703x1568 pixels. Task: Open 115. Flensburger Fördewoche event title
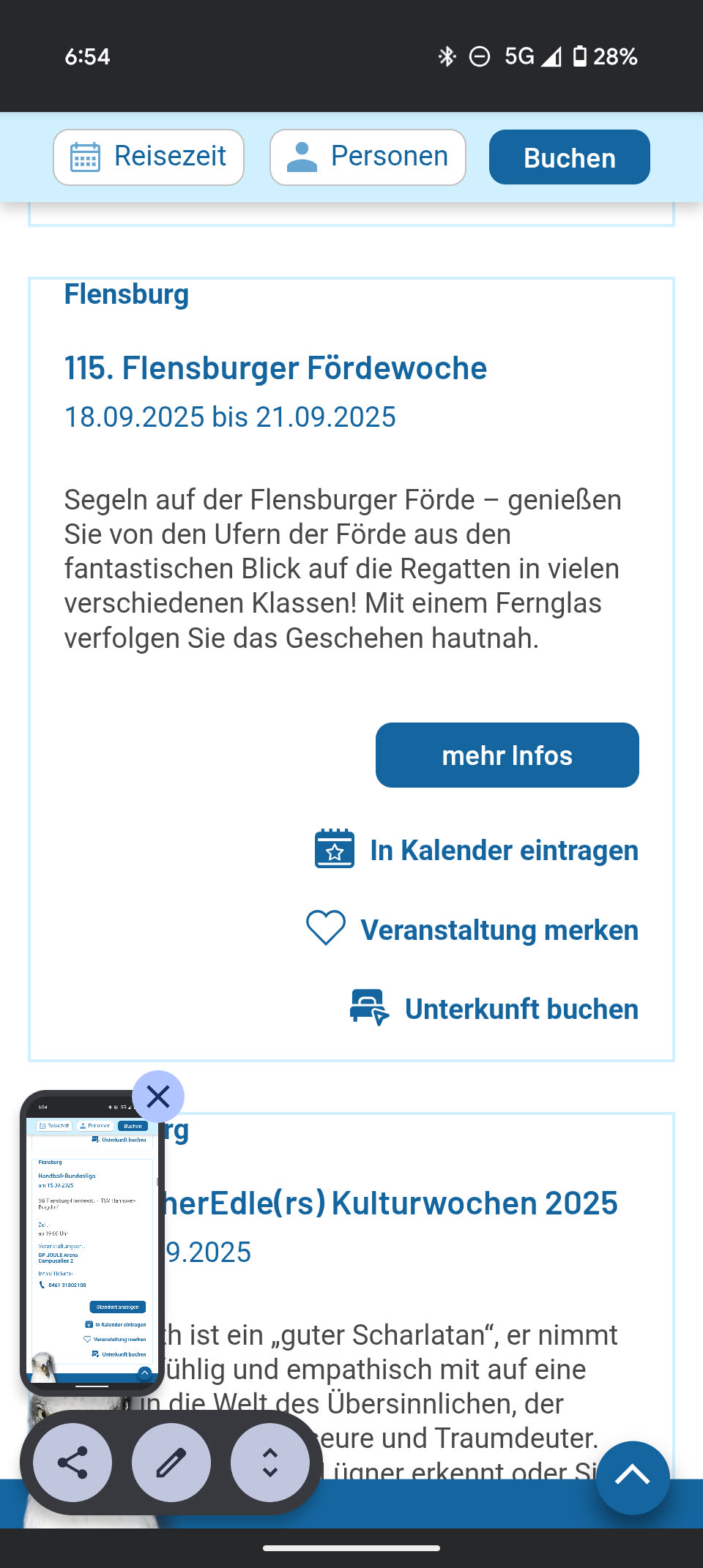tap(275, 368)
